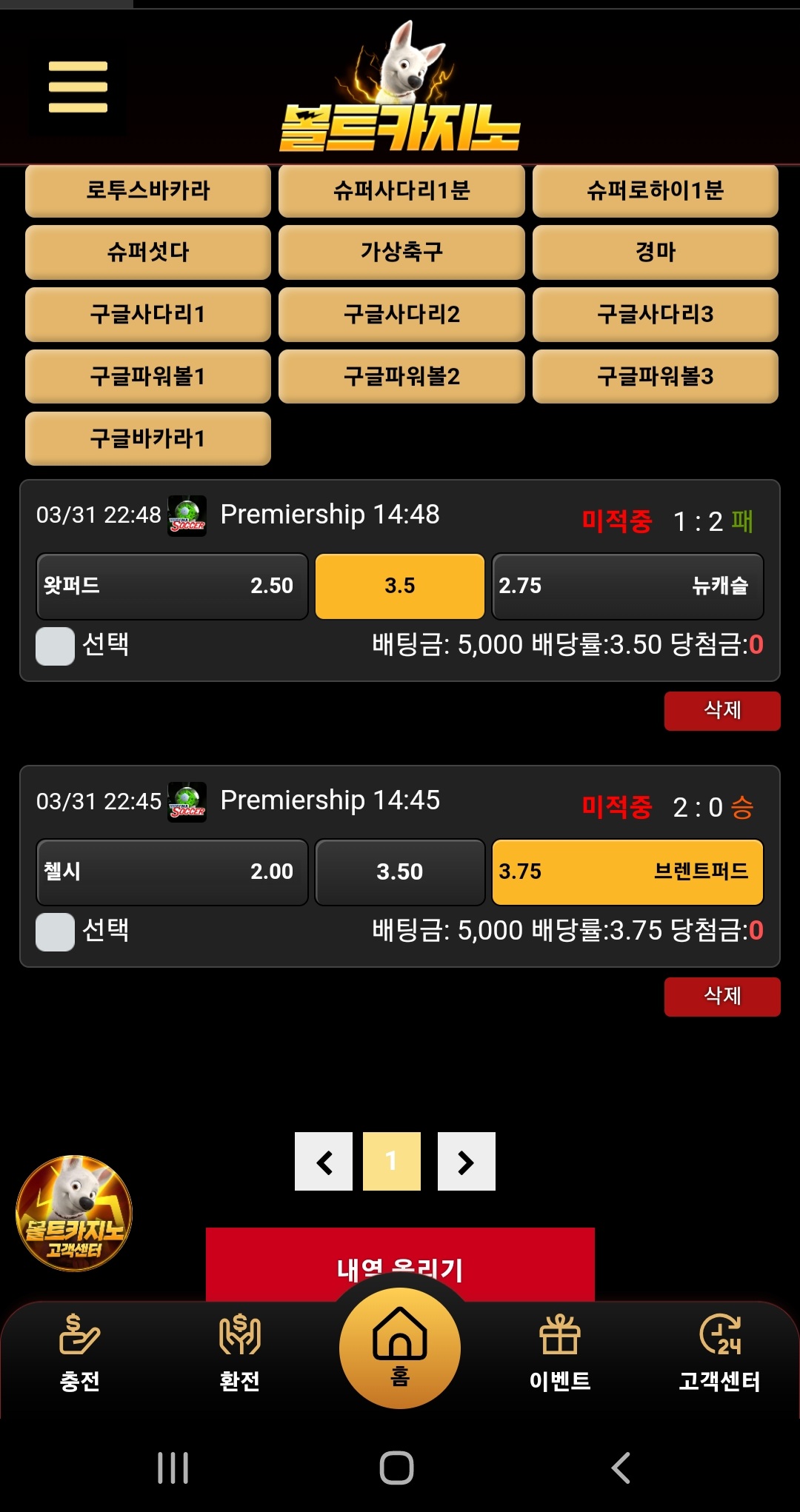
Task: Check 선택 box for the 왓퍼드 bet
Action: pos(56,646)
